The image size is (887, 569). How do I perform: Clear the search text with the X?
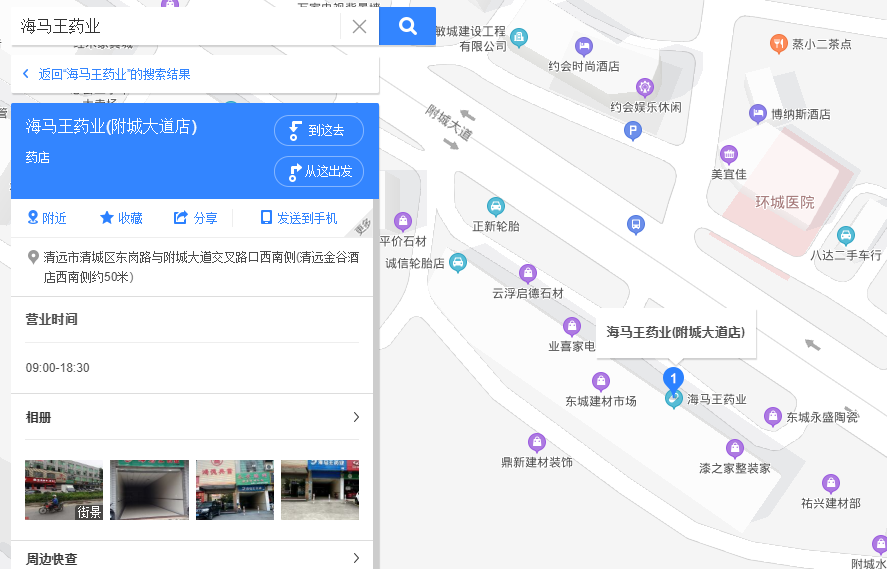[x=359, y=27]
